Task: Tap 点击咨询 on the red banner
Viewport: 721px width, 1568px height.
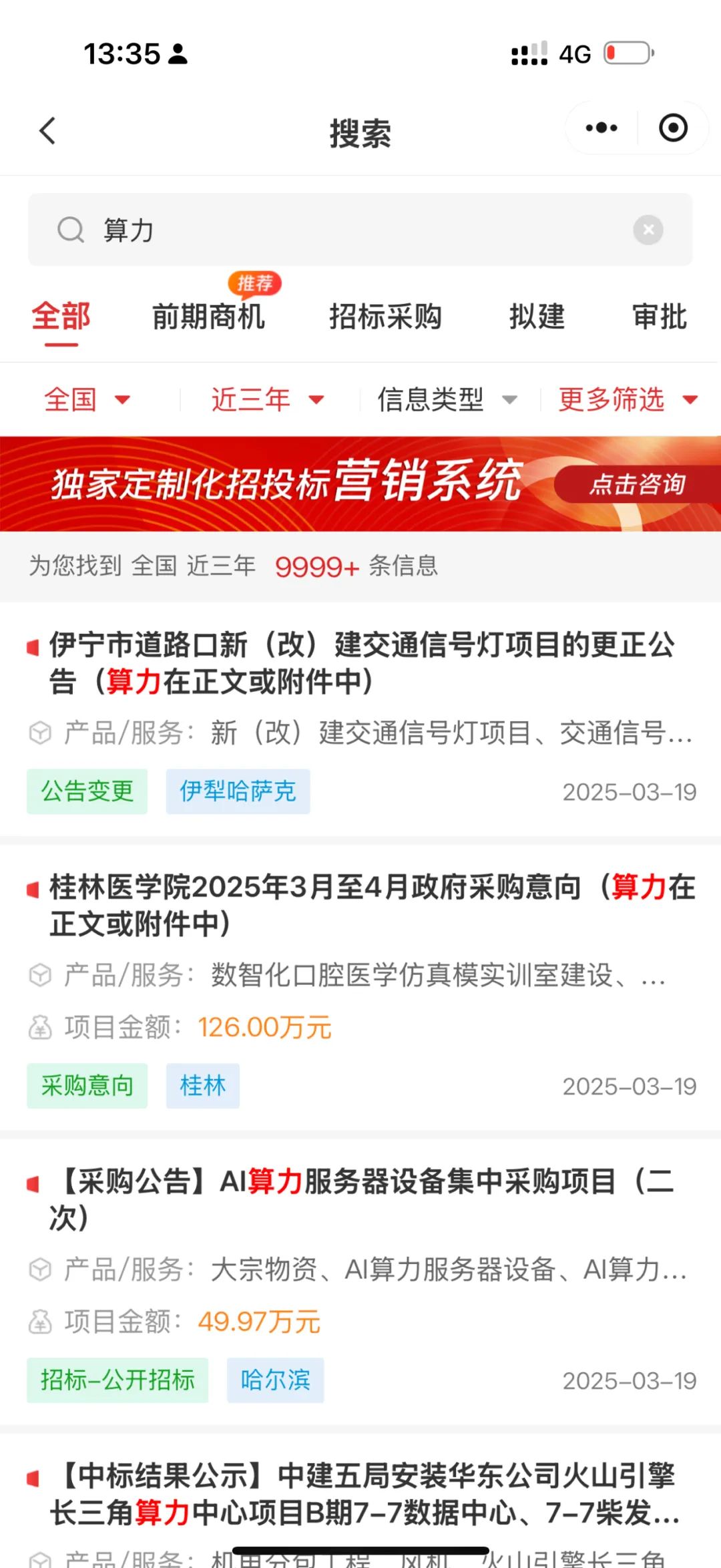Action: pos(637,484)
